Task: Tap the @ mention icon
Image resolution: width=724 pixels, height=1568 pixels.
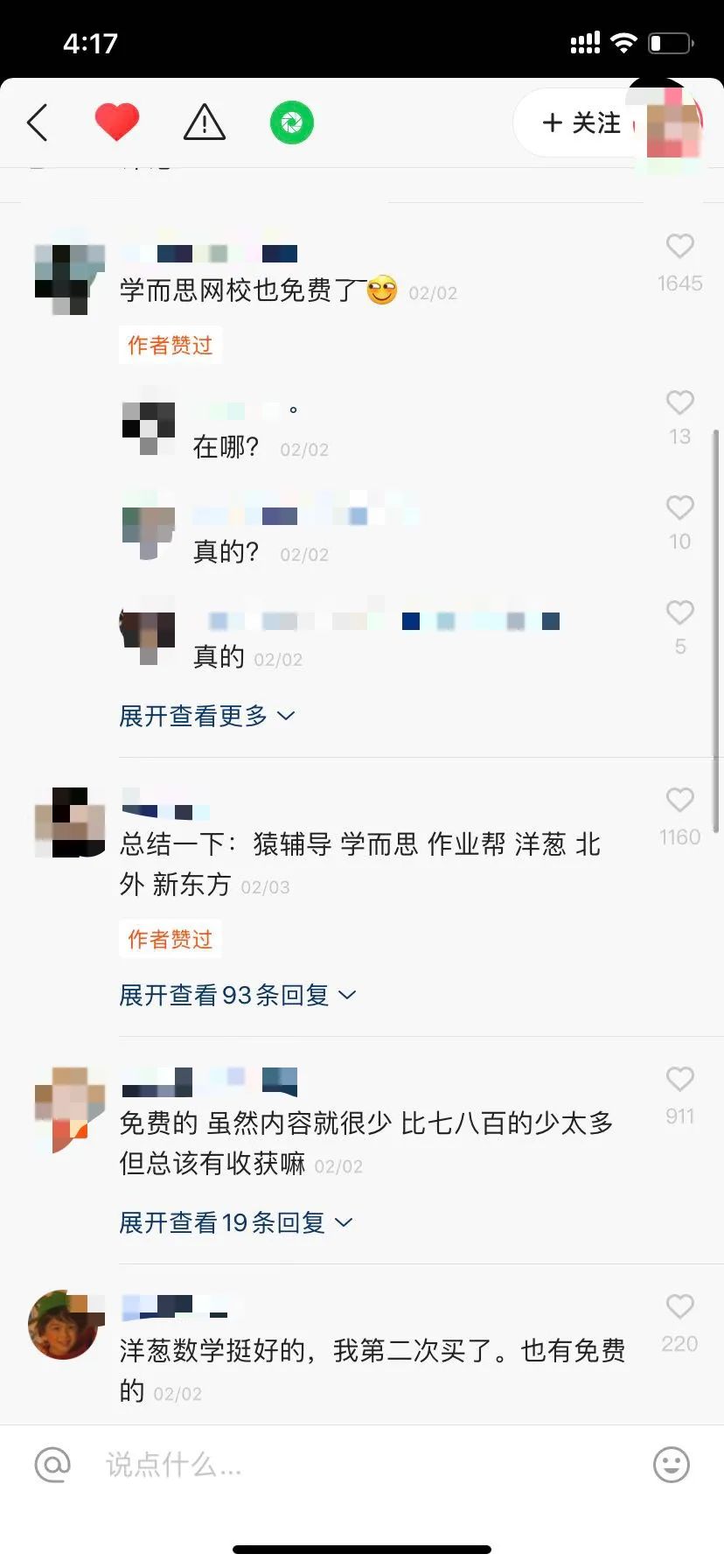Action: pyautogui.click(x=52, y=1465)
